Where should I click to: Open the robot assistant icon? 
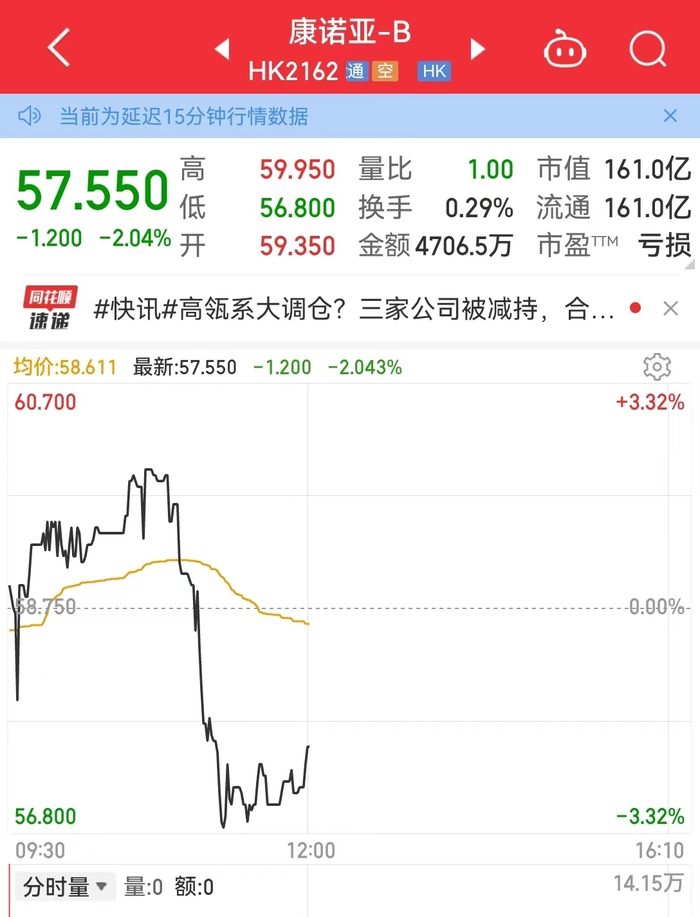click(x=564, y=49)
